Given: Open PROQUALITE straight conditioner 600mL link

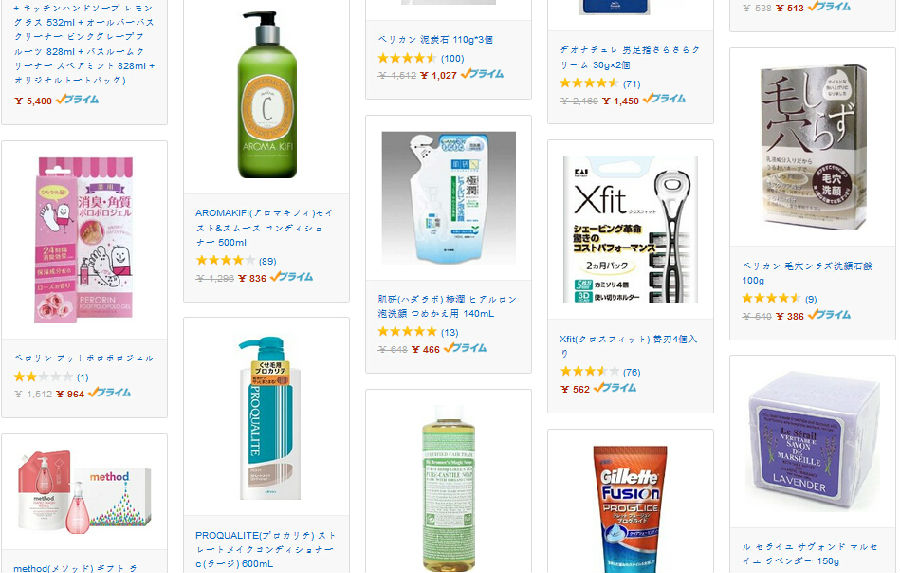Looking at the screenshot, I should 264,549.
